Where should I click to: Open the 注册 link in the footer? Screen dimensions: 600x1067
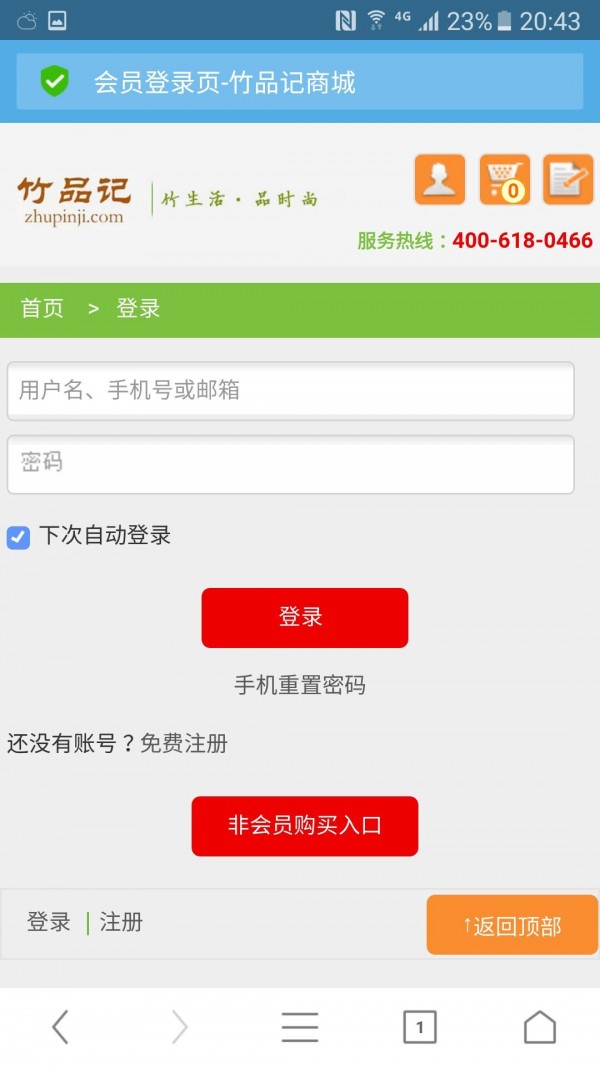tap(121, 923)
